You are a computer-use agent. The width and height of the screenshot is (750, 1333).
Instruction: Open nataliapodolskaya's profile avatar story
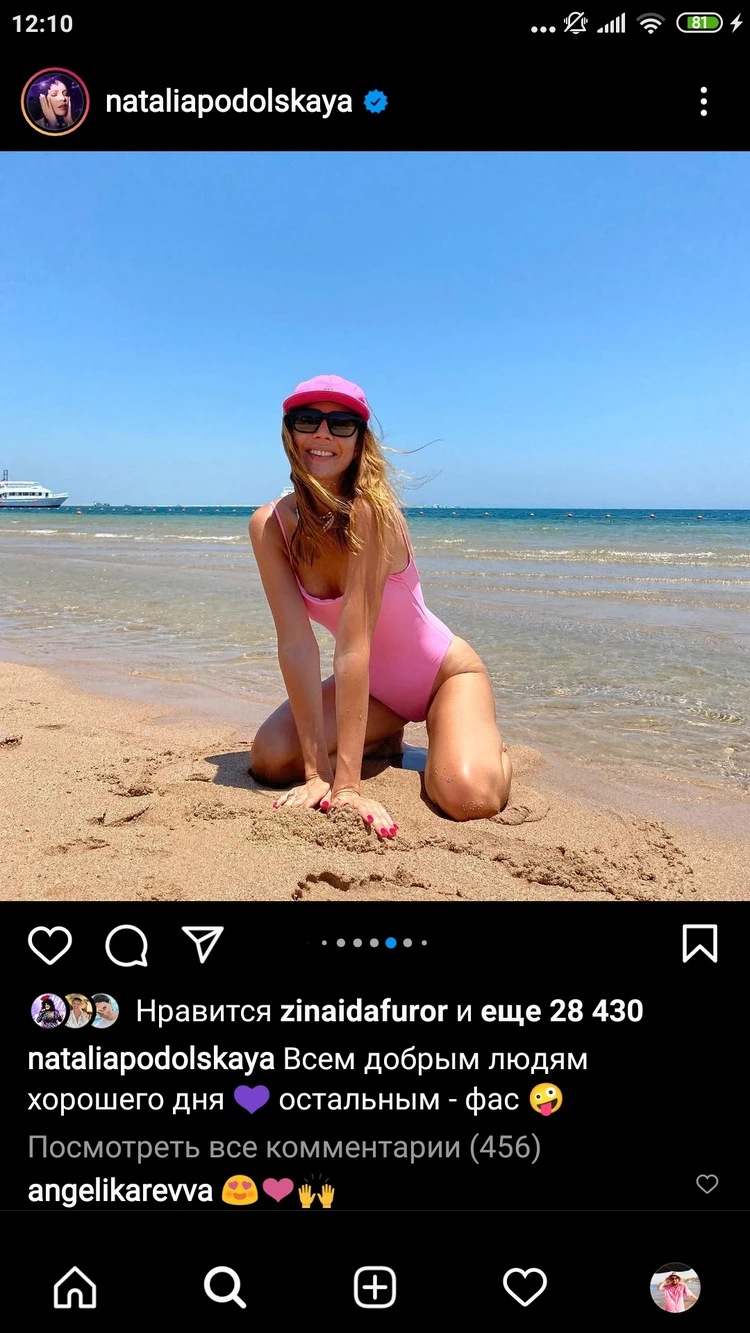pos(55,102)
